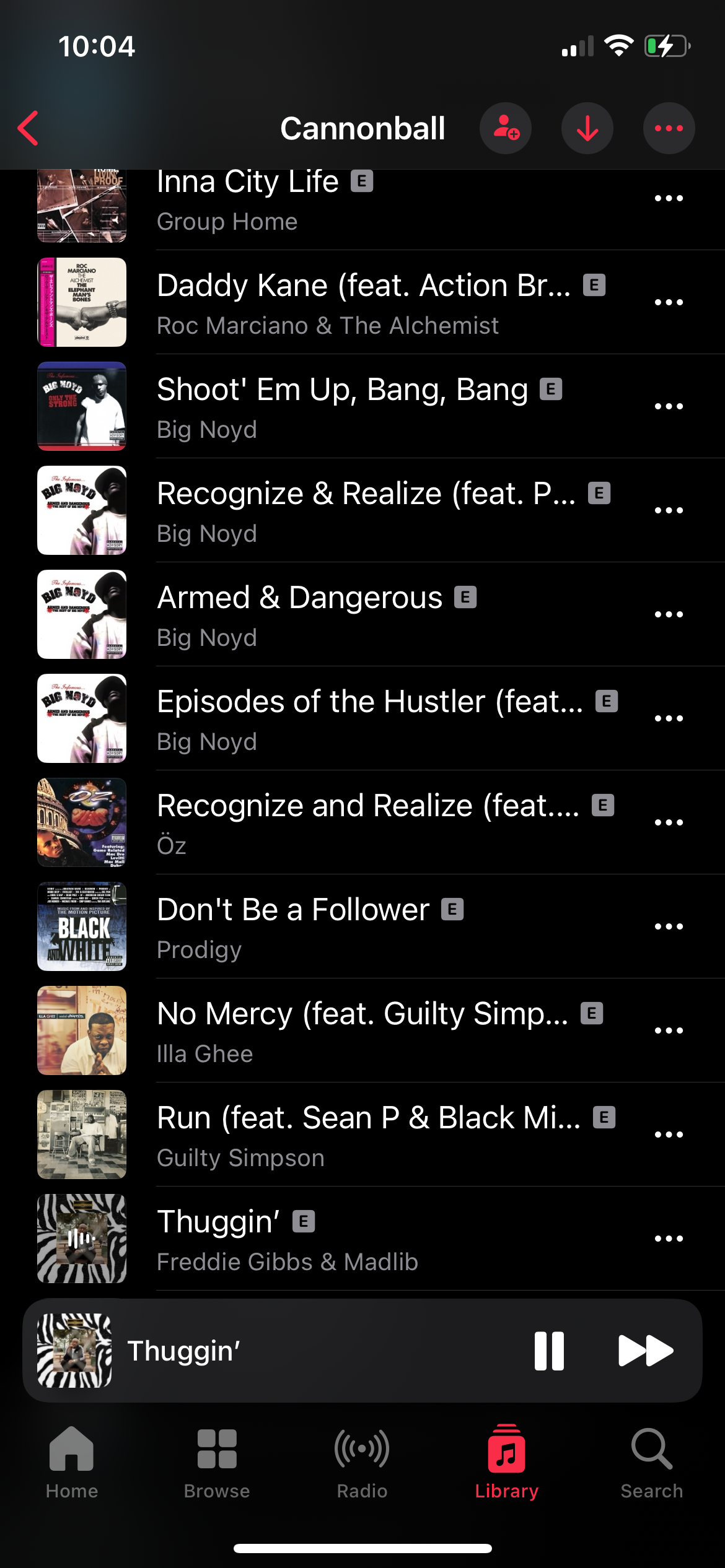This screenshot has height=1568, width=725.
Task: Switch to the Radio tab
Action: point(362,1462)
